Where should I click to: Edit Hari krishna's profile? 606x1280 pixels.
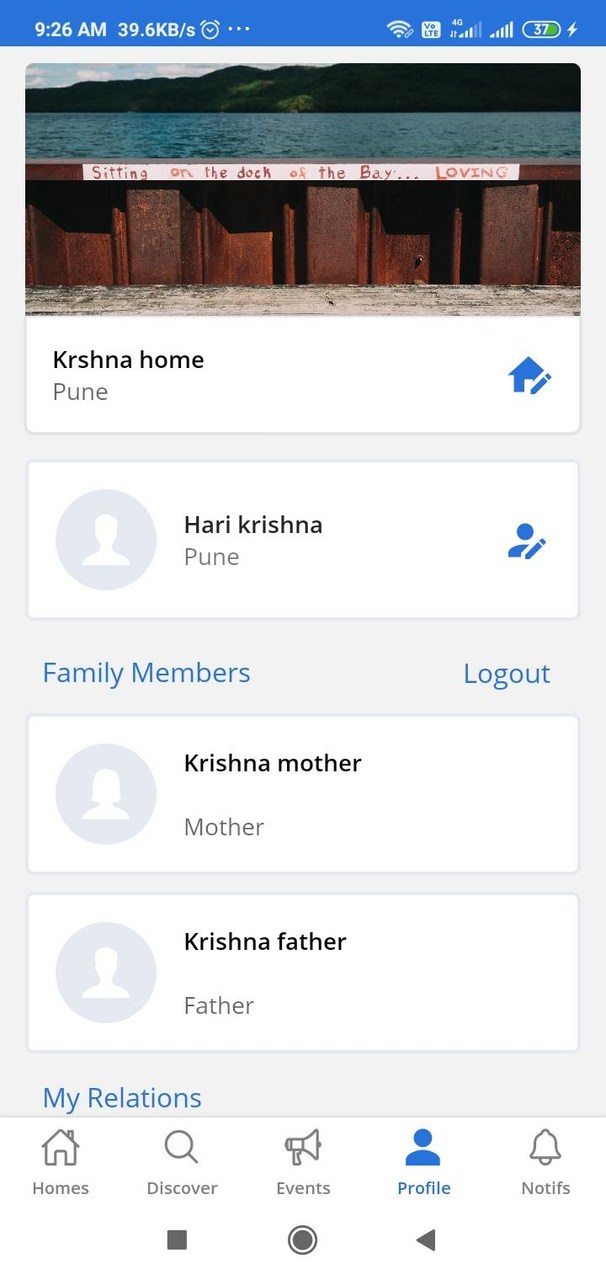(526, 541)
